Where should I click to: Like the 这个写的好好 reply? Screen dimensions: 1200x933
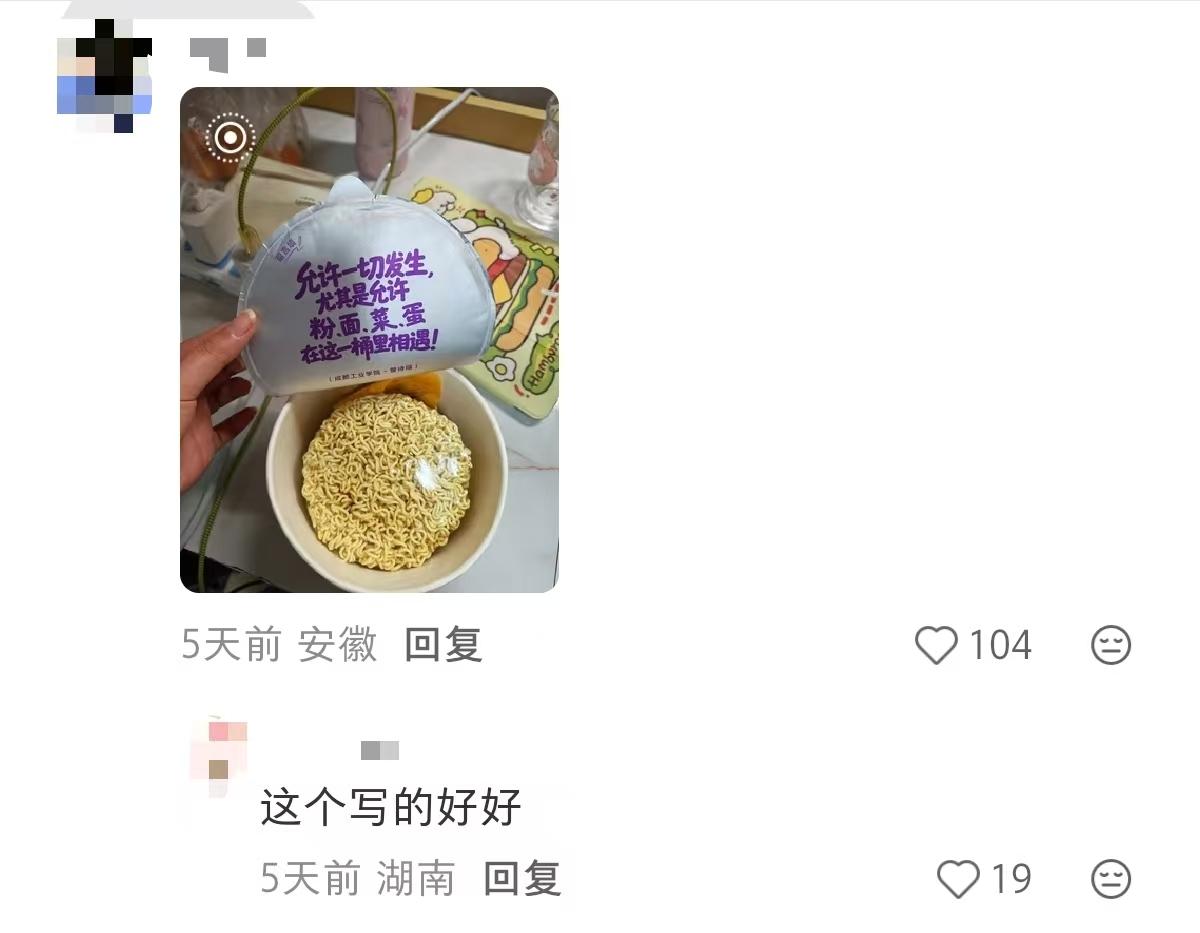pyautogui.click(x=958, y=879)
